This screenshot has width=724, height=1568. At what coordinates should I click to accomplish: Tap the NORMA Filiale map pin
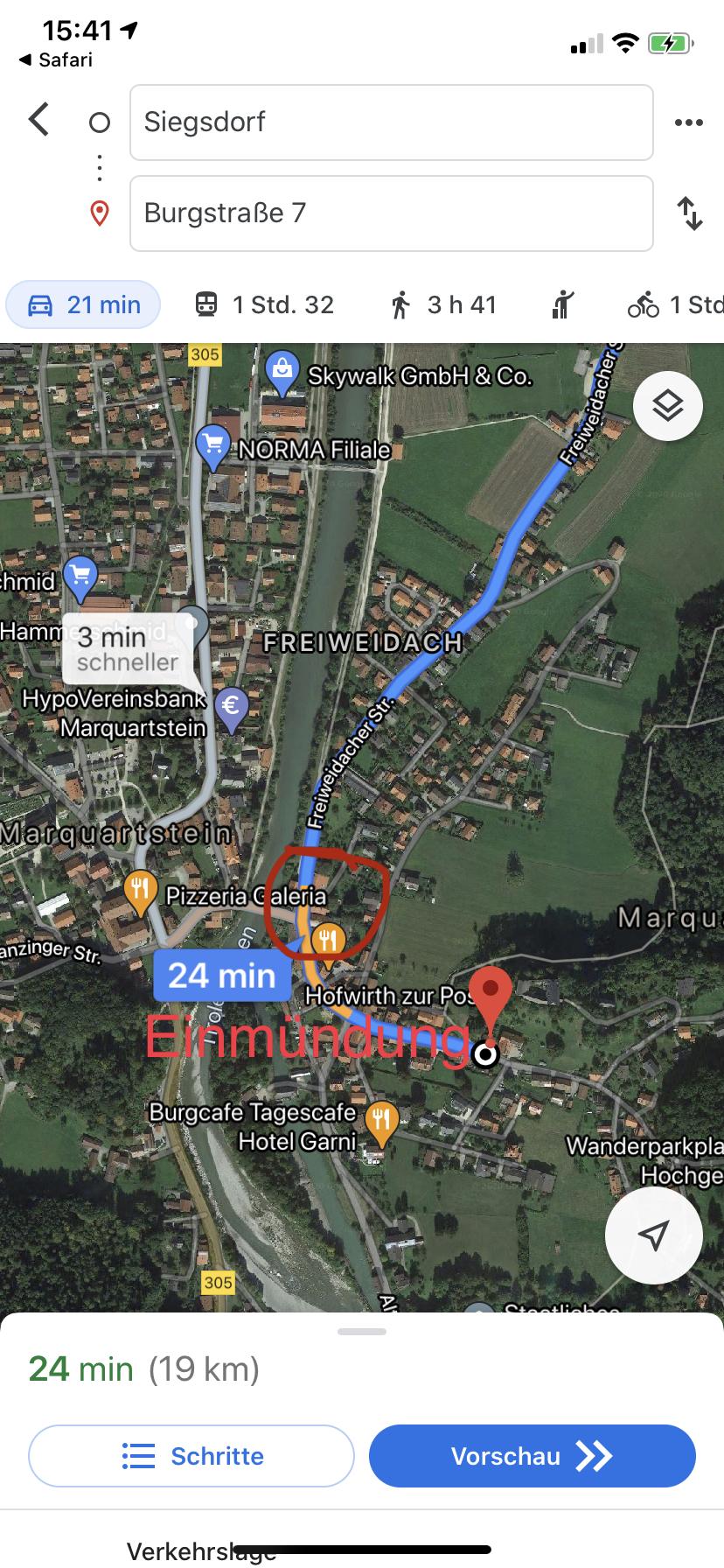pyautogui.click(x=214, y=446)
